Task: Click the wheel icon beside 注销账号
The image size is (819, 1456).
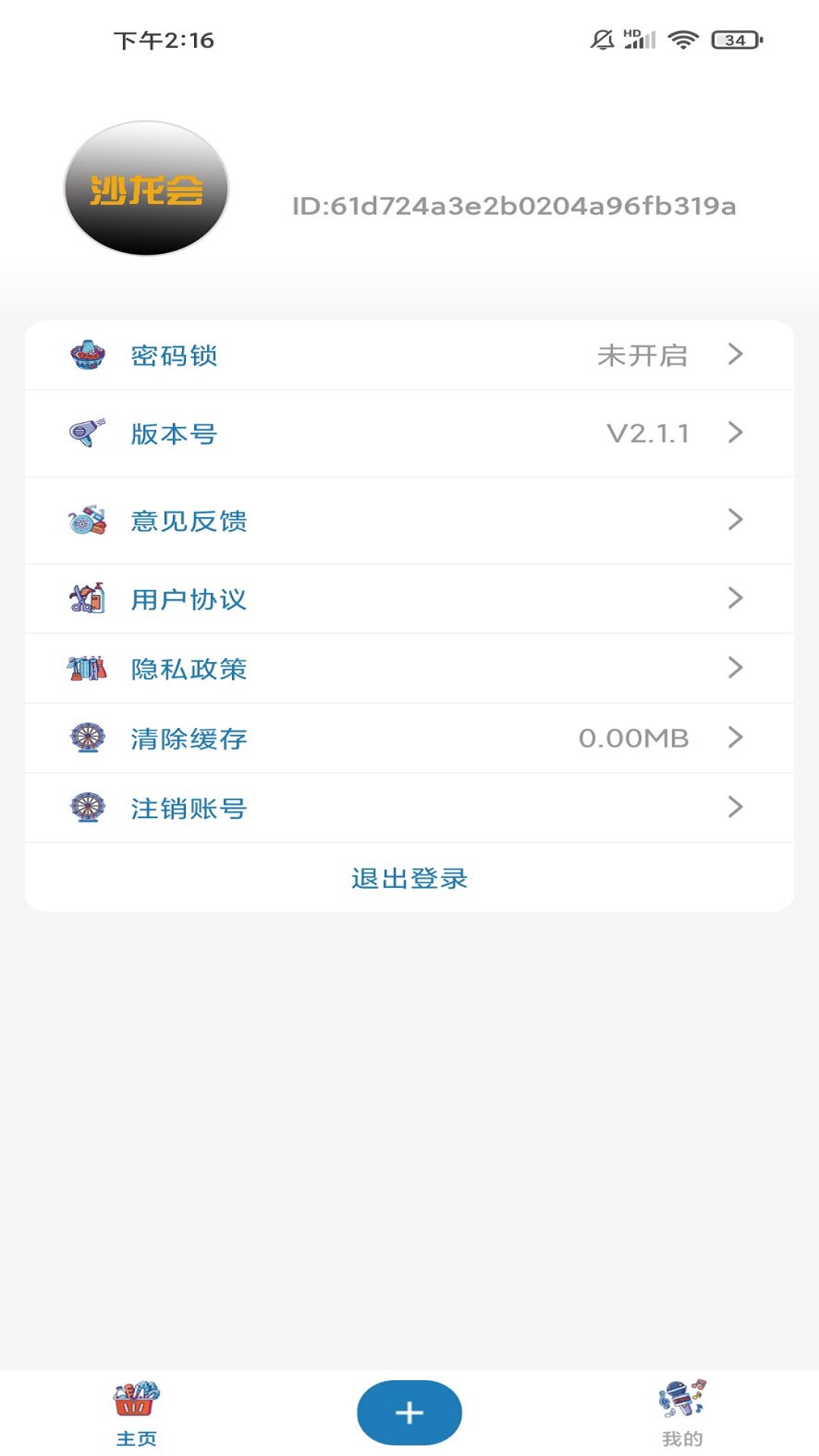Action: (87, 808)
